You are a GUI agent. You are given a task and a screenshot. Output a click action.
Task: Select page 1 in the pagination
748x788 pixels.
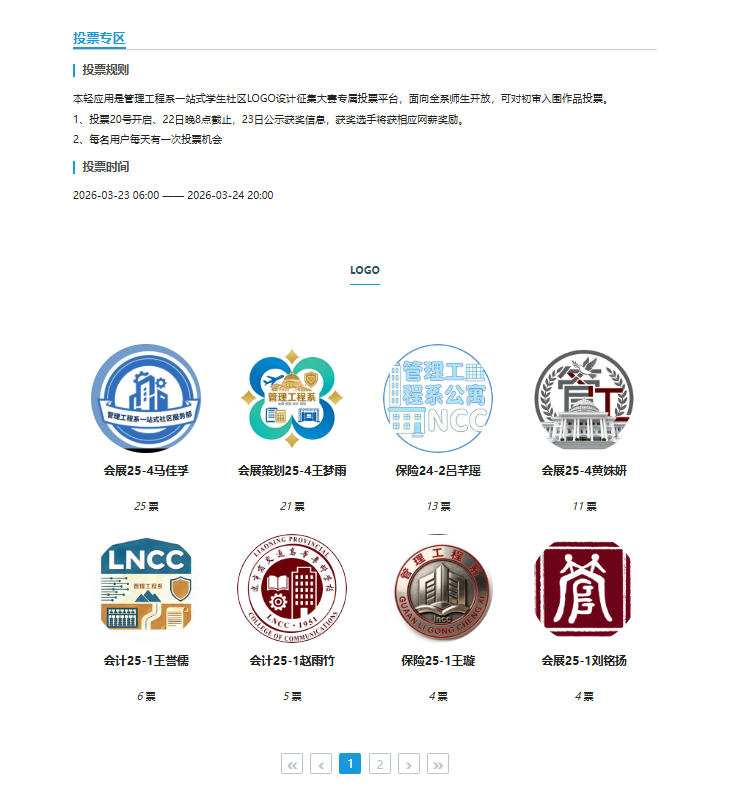coord(350,764)
